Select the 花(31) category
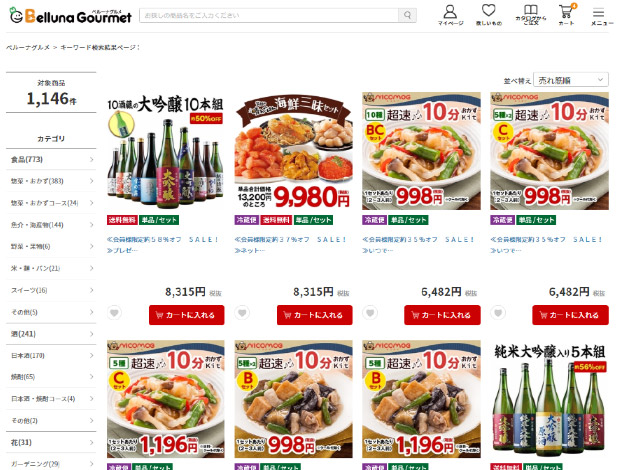This screenshot has width=620, height=470. pyautogui.click(x=50, y=442)
